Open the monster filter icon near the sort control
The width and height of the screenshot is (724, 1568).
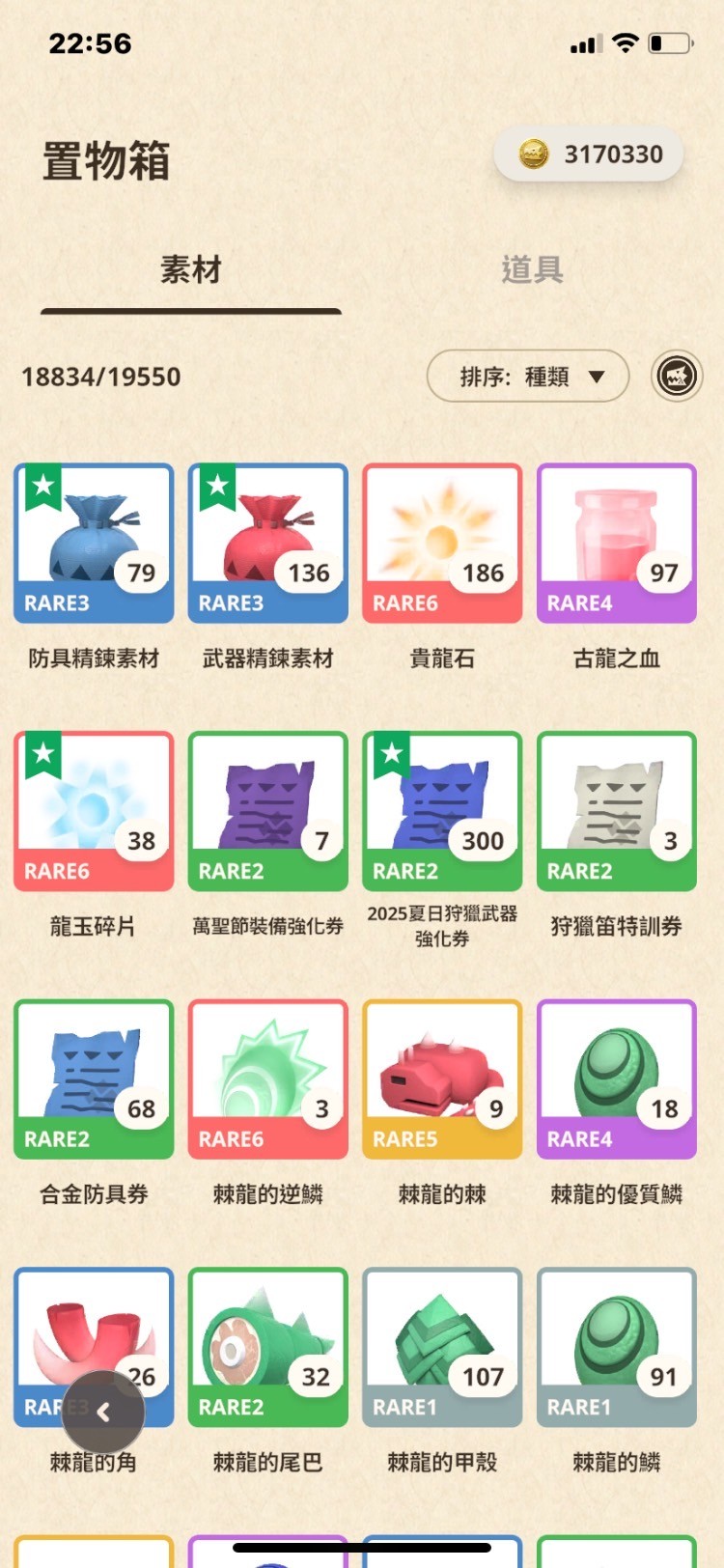(676, 376)
